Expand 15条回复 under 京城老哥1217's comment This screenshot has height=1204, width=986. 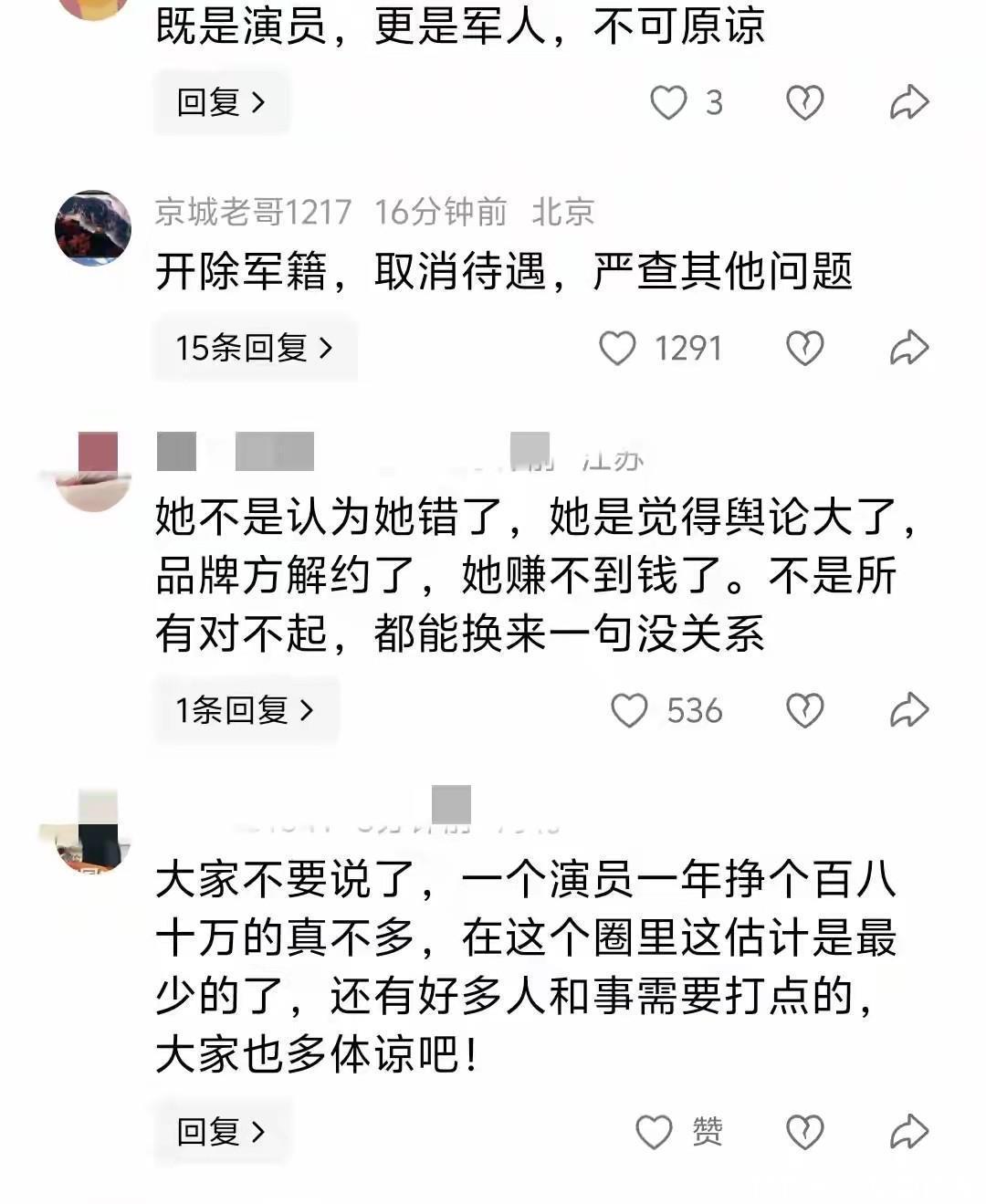(254, 348)
